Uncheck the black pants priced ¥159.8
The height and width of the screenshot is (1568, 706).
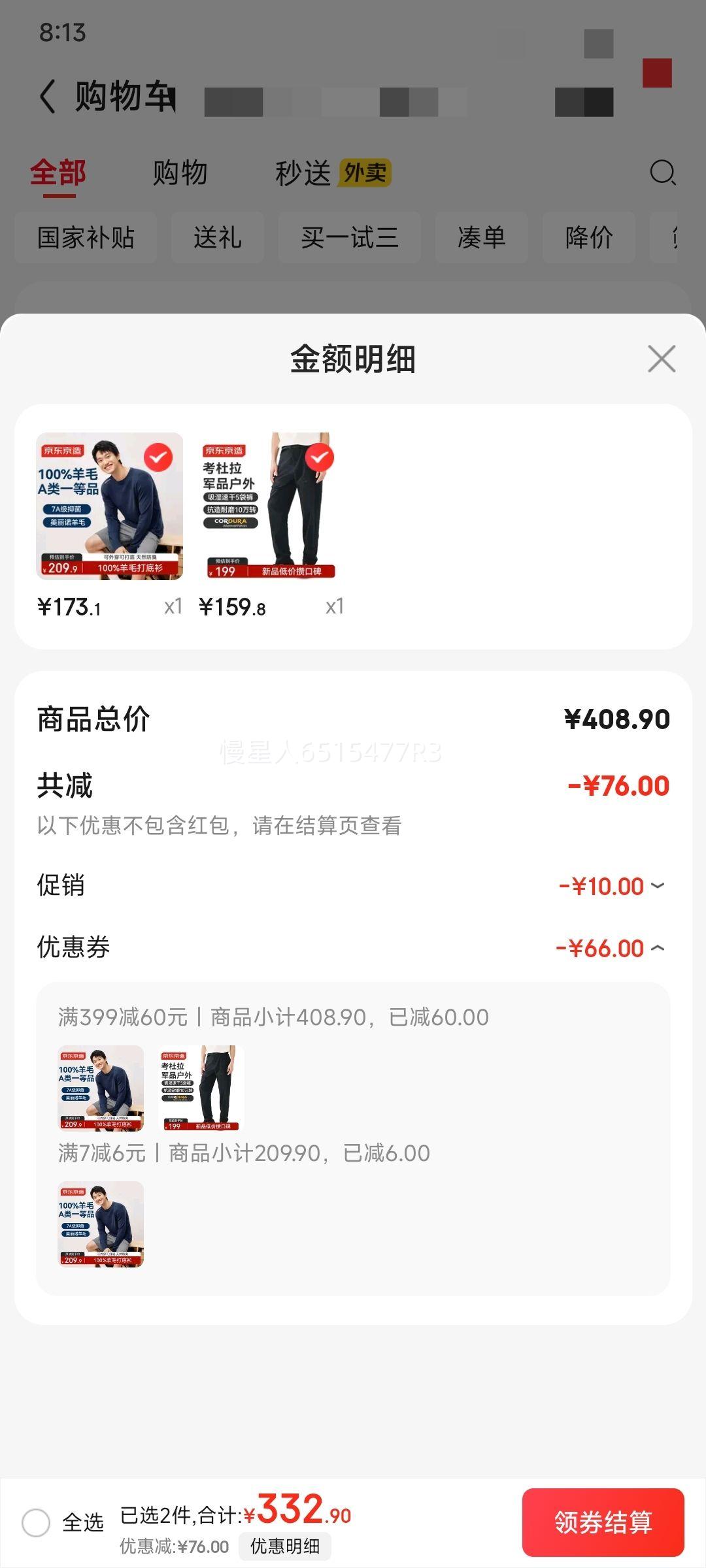point(319,457)
